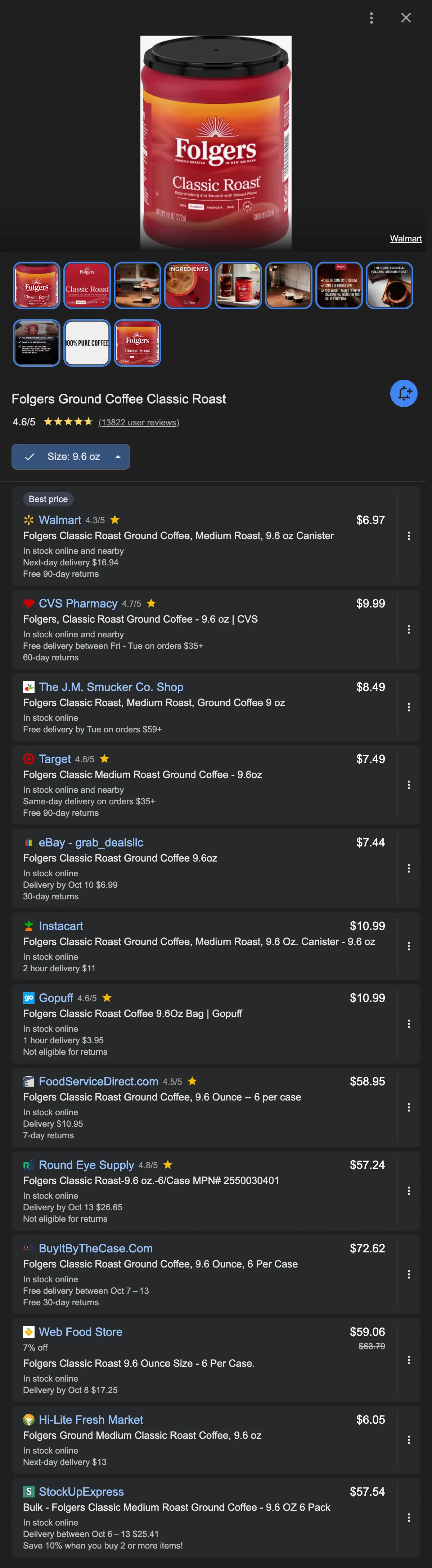Open the CVS Pharmacy listing
The image size is (432, 1568).
tap(78, 603)
